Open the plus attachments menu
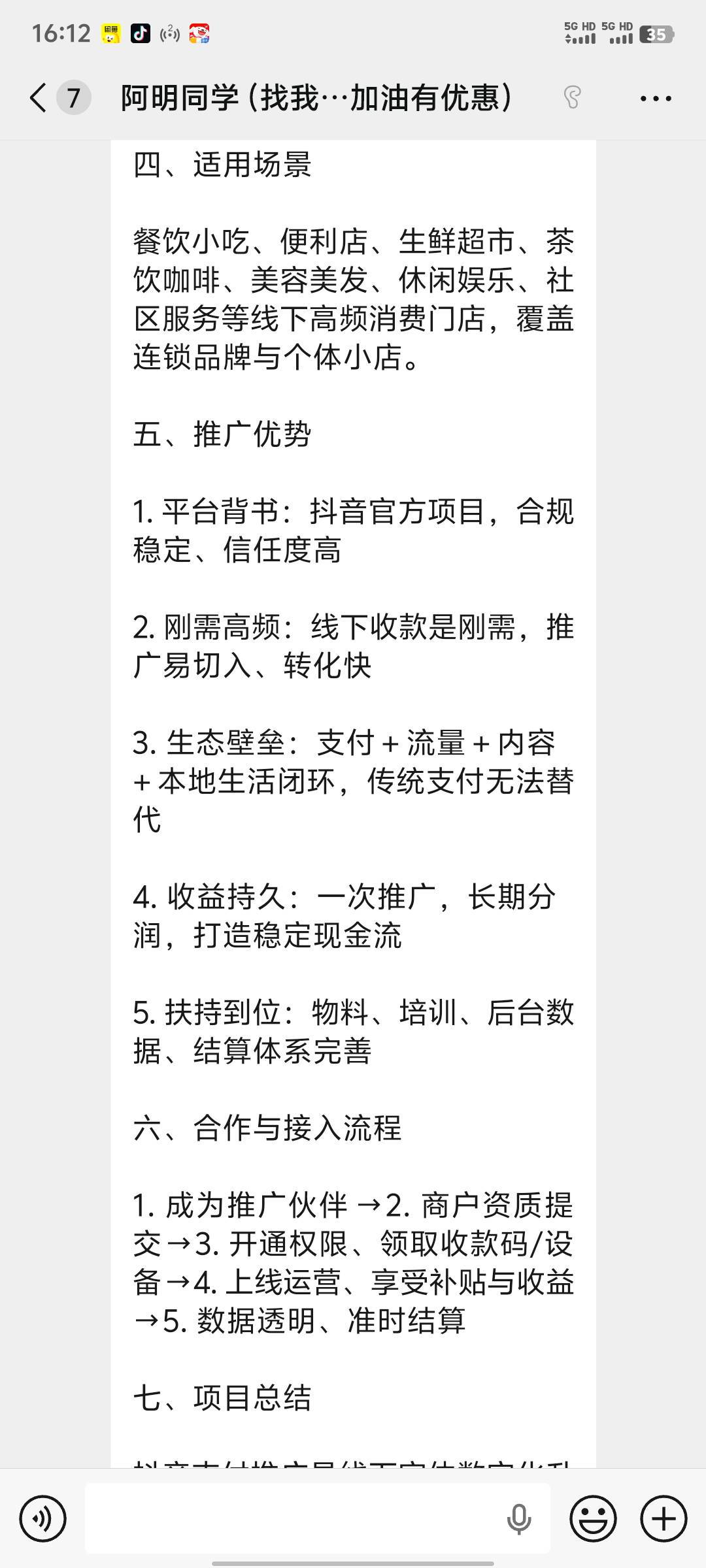The width and height of the screenshot is (706, 1568). 664,1519
